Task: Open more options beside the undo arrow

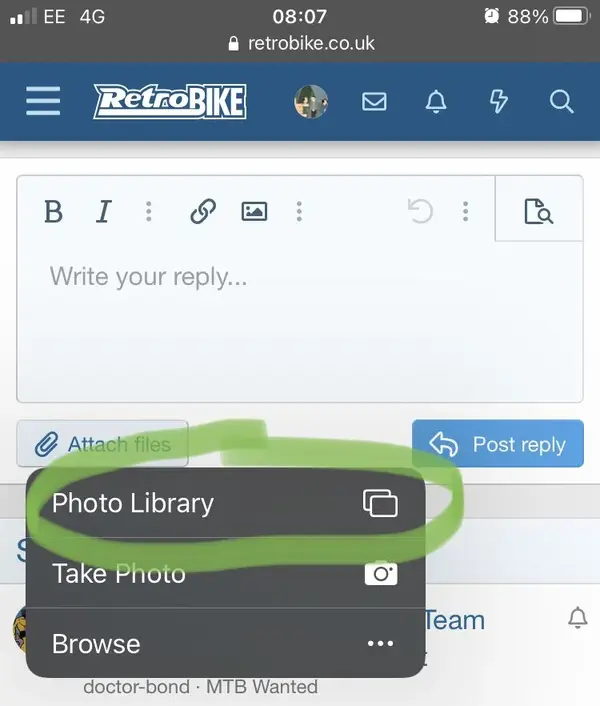Action: click(465, 211)
